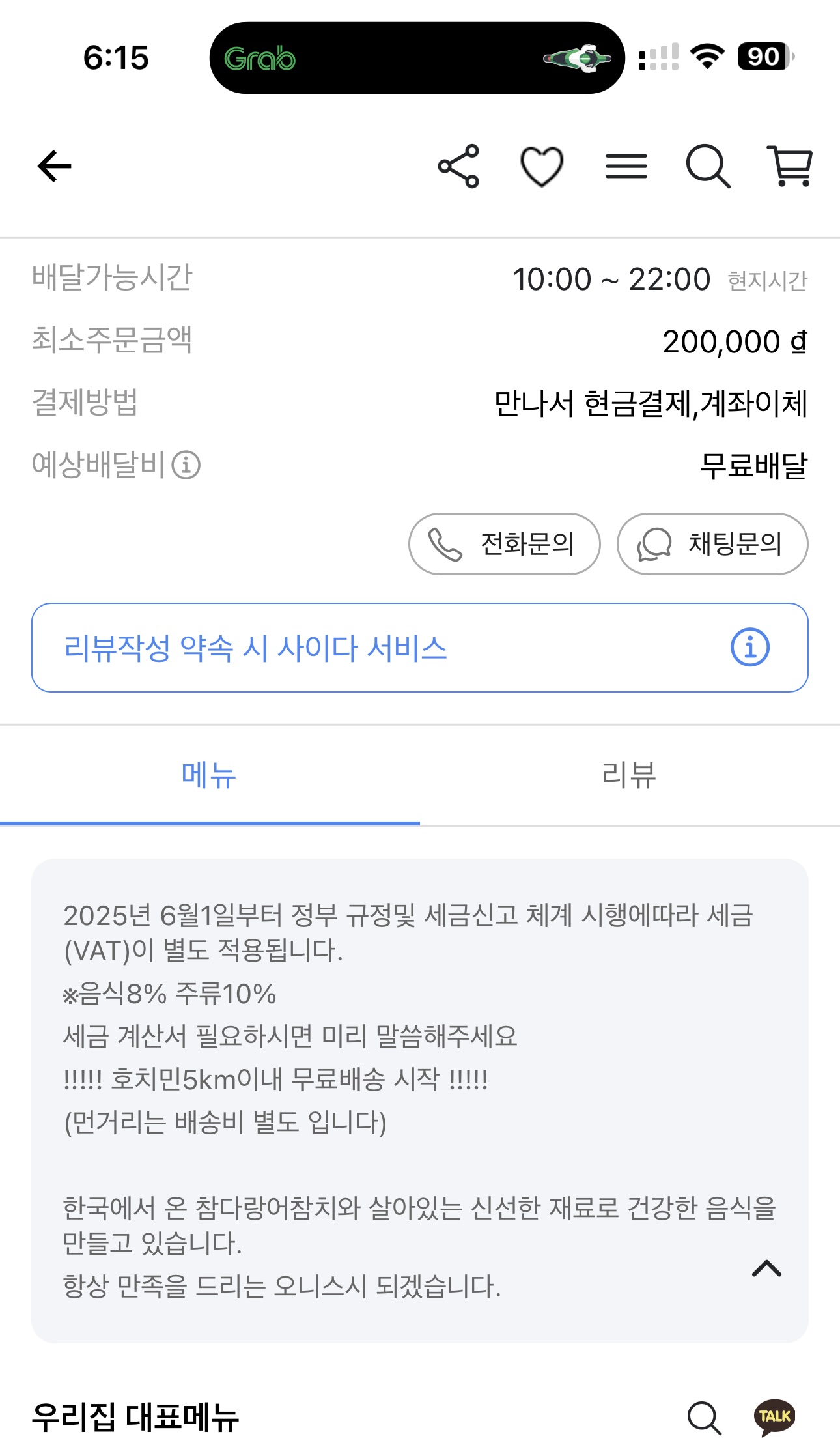Collapse the store notice box

tap(766, 1268)
